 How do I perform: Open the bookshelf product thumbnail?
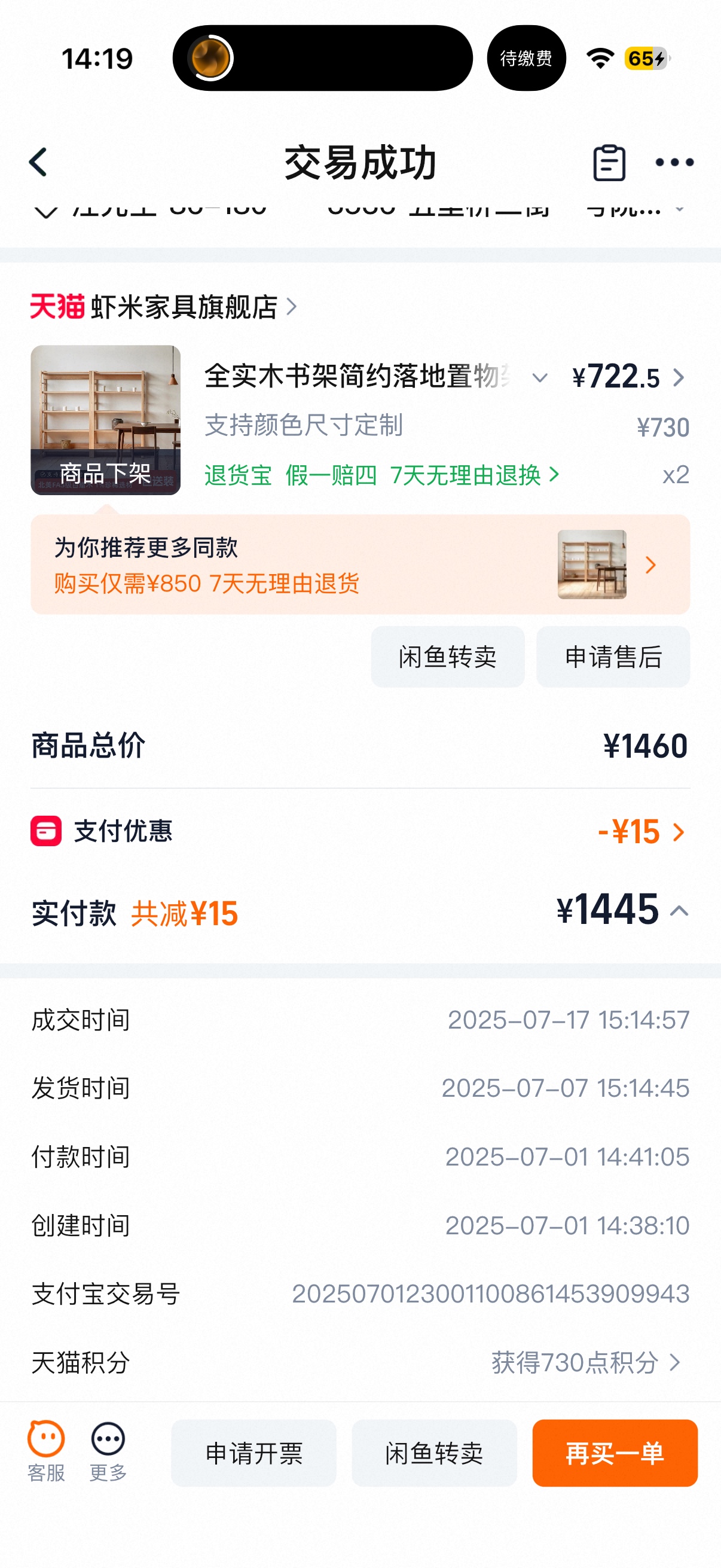tap(105, 420)
